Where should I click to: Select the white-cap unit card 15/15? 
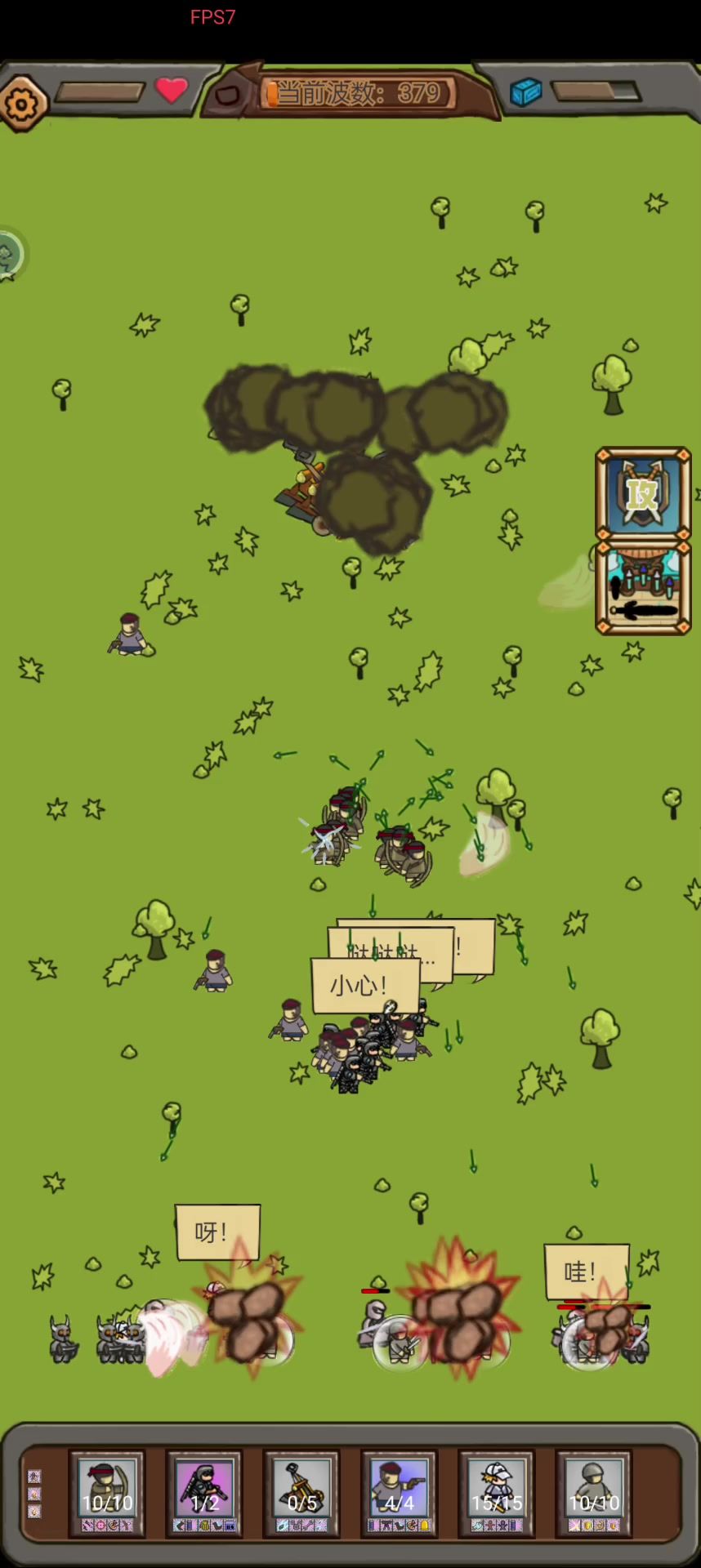[x=497, y=1494]
